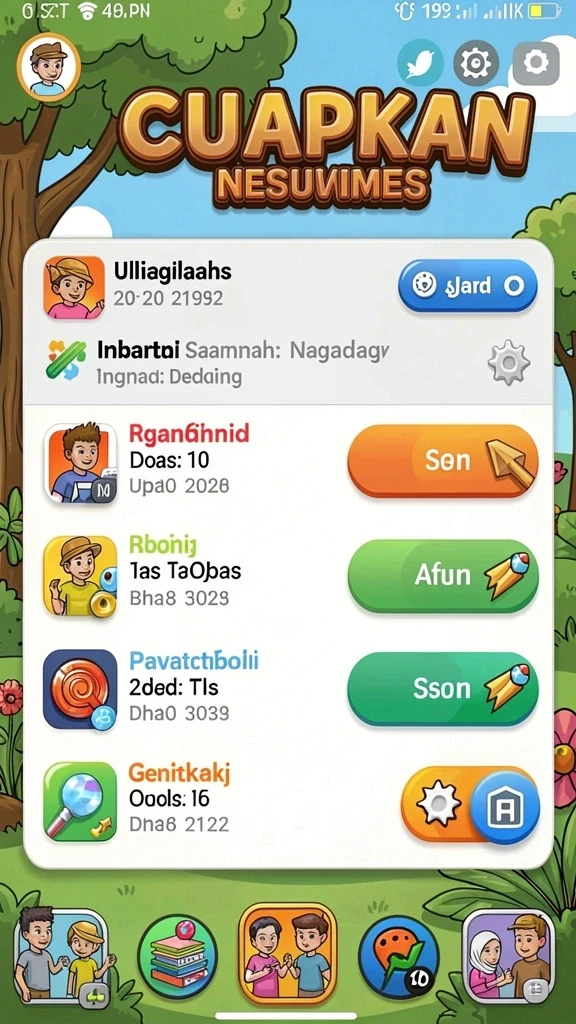Screen dimensions: 576x1024
Task: Open the chat bubble tab with badge 10
Action: (x=399, y=957)
